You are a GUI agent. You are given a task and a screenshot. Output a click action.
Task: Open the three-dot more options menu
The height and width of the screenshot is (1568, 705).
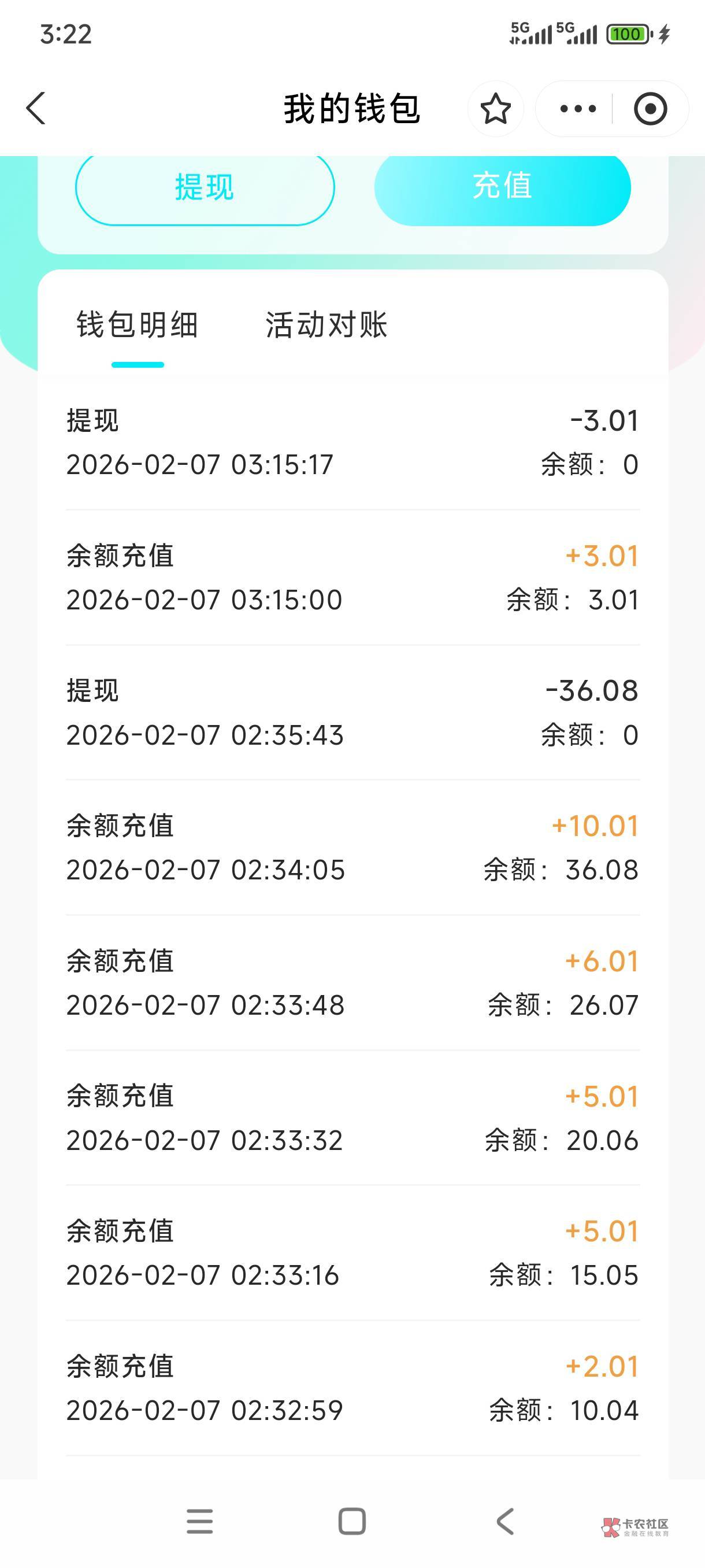577,109
